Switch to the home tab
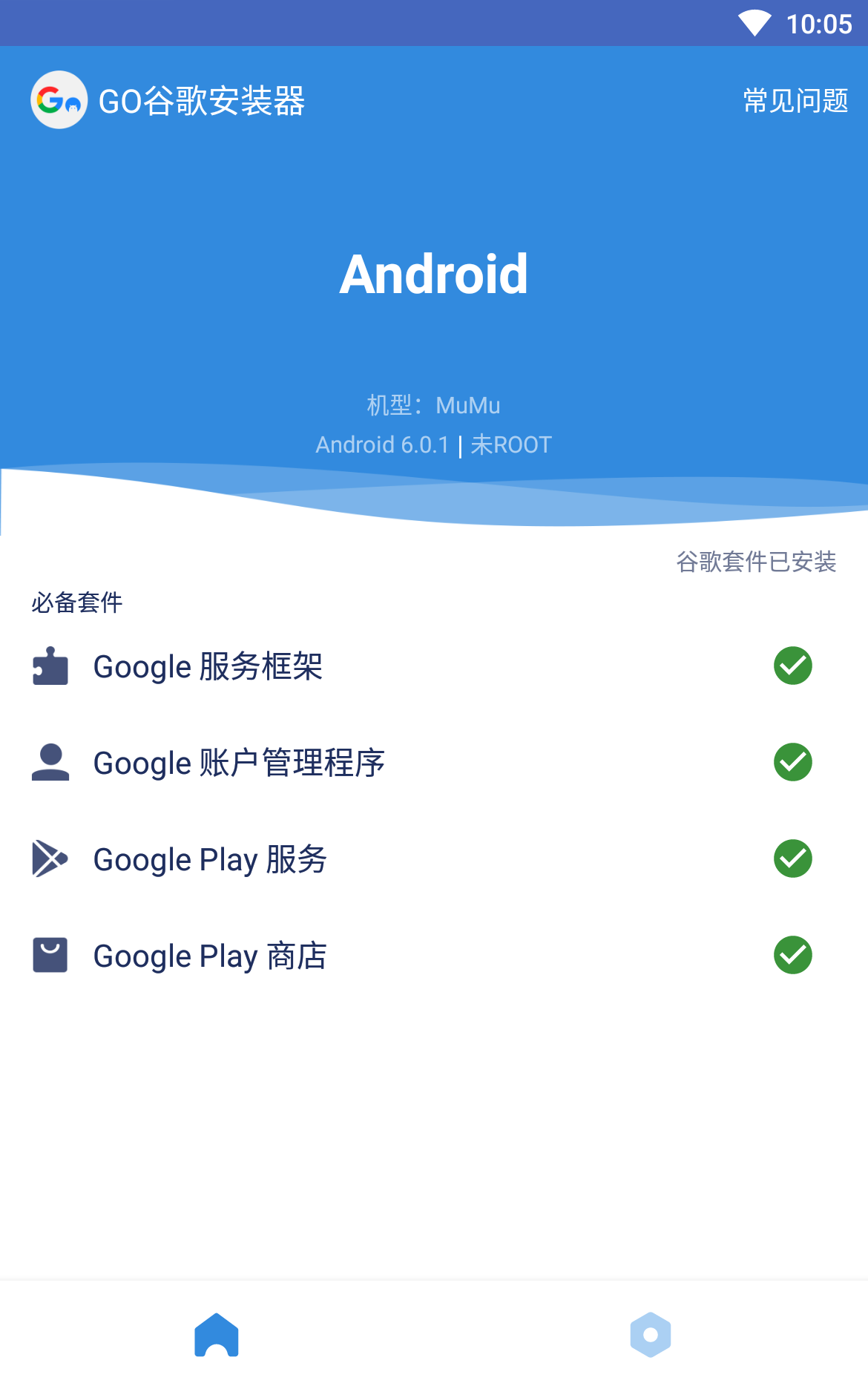The width and height of the screenshot is (868, 1389). click(x=217, y=1335)
